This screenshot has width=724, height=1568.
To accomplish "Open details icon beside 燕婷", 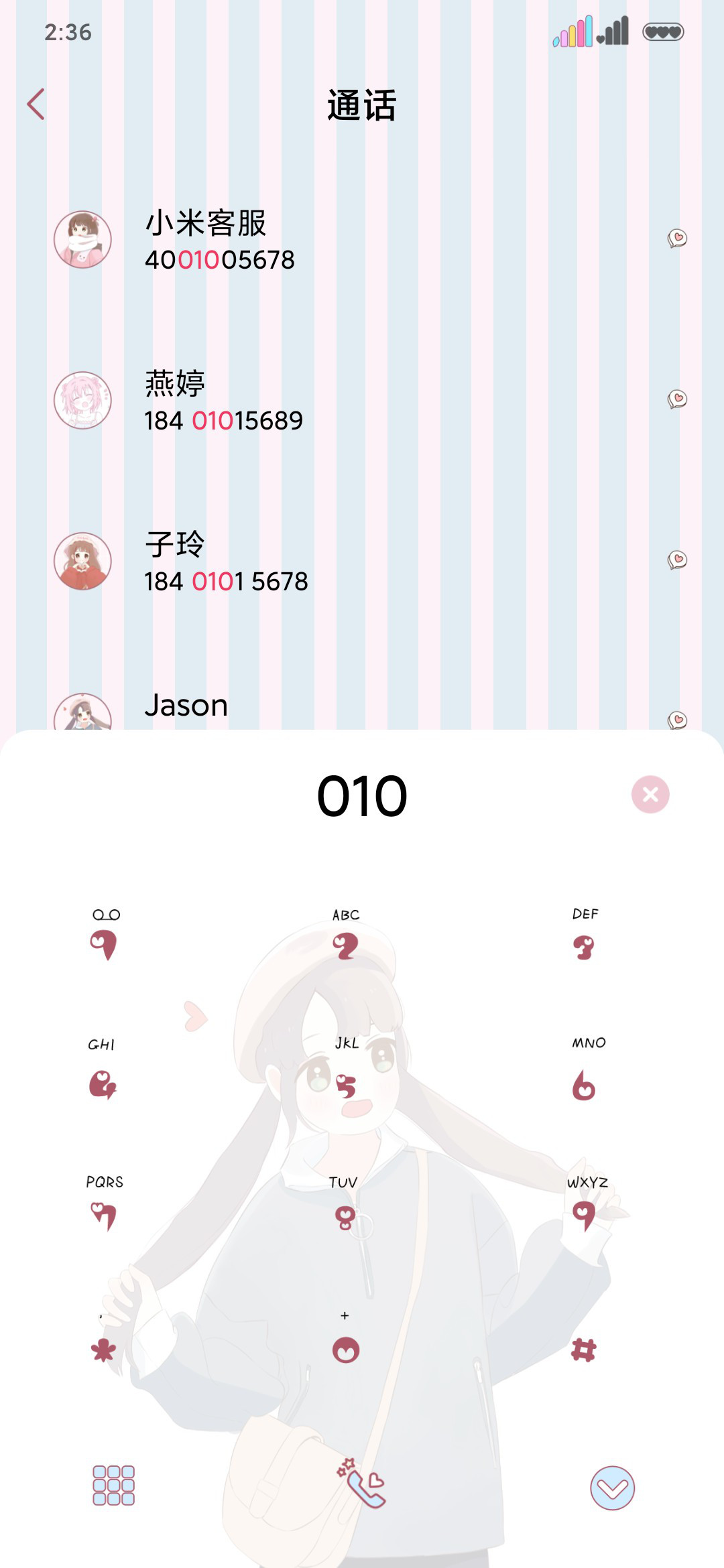I will pos(677,399).
